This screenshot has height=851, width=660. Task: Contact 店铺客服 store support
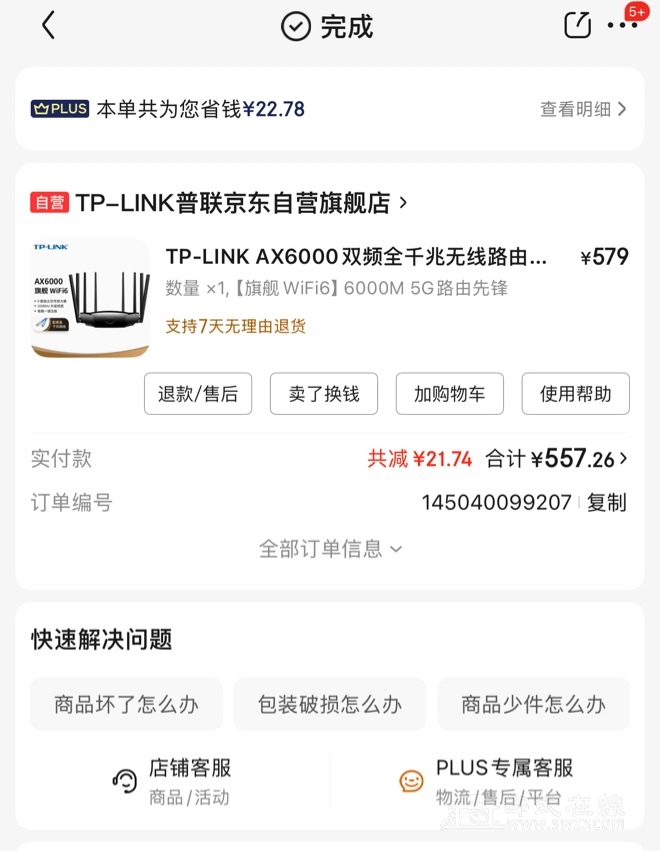175,781
